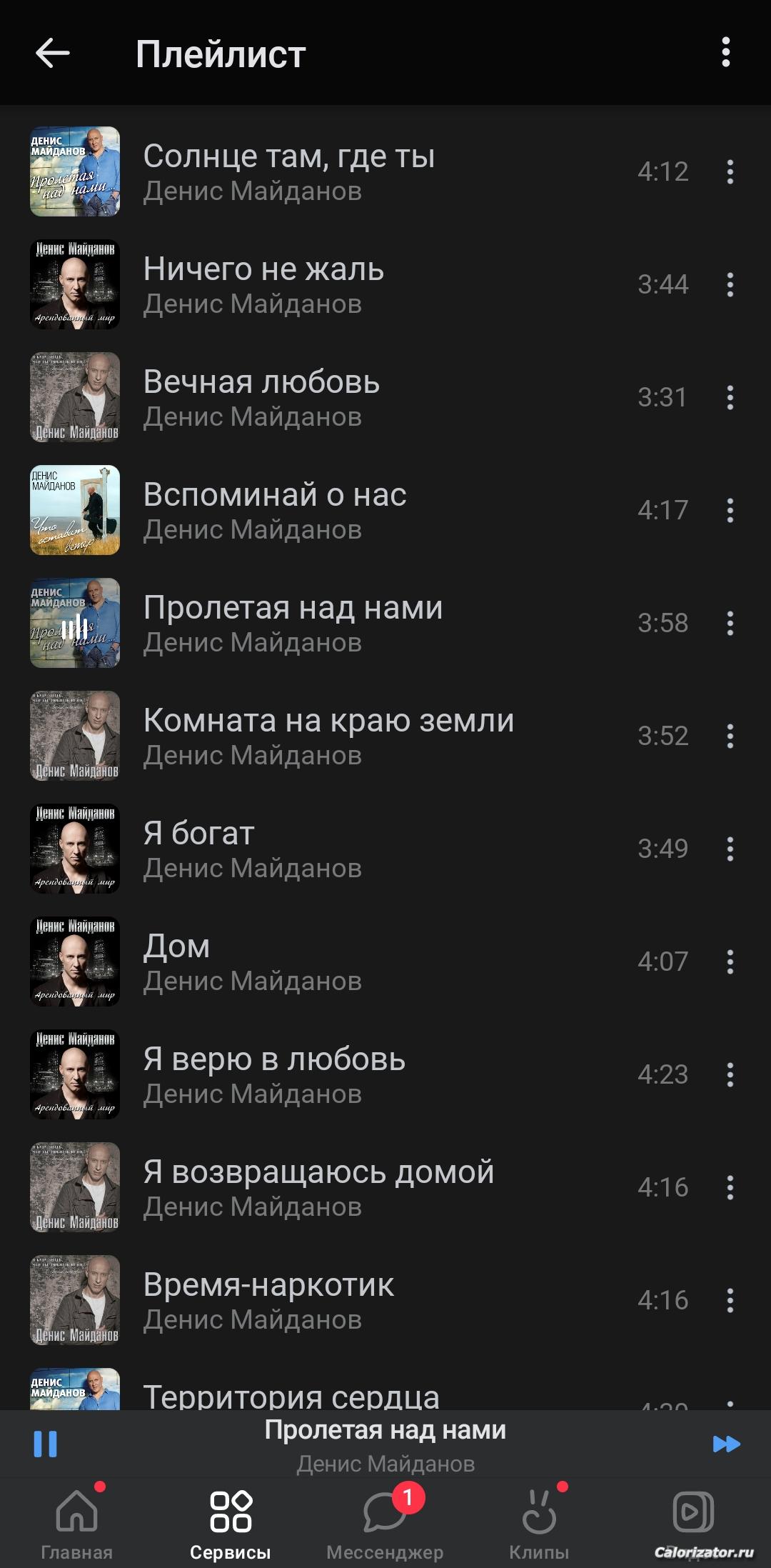
Task: Open options for Ничего не жаль
Action: pyautogui.click(x=730, y=285)
